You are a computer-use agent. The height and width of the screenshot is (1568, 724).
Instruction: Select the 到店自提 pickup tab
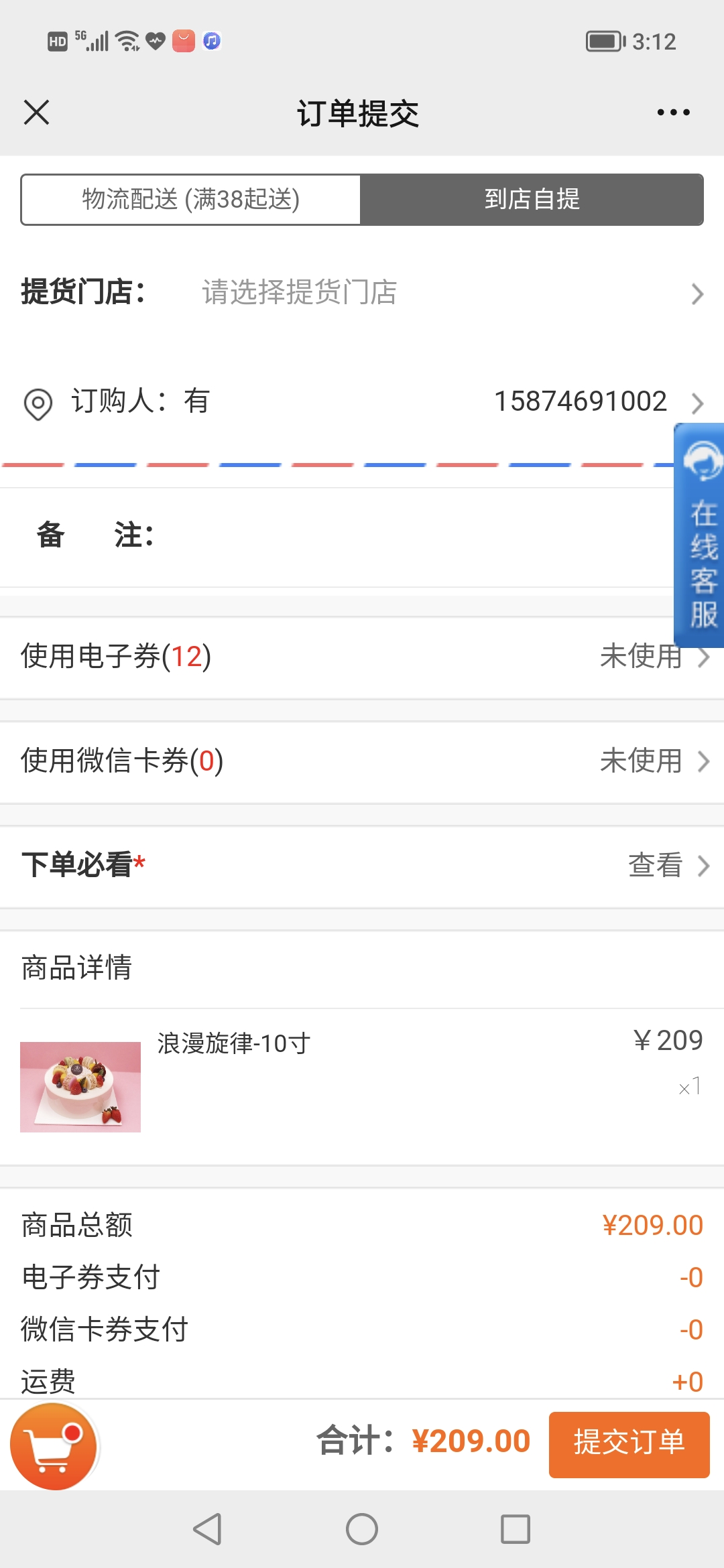pos(532,199)
